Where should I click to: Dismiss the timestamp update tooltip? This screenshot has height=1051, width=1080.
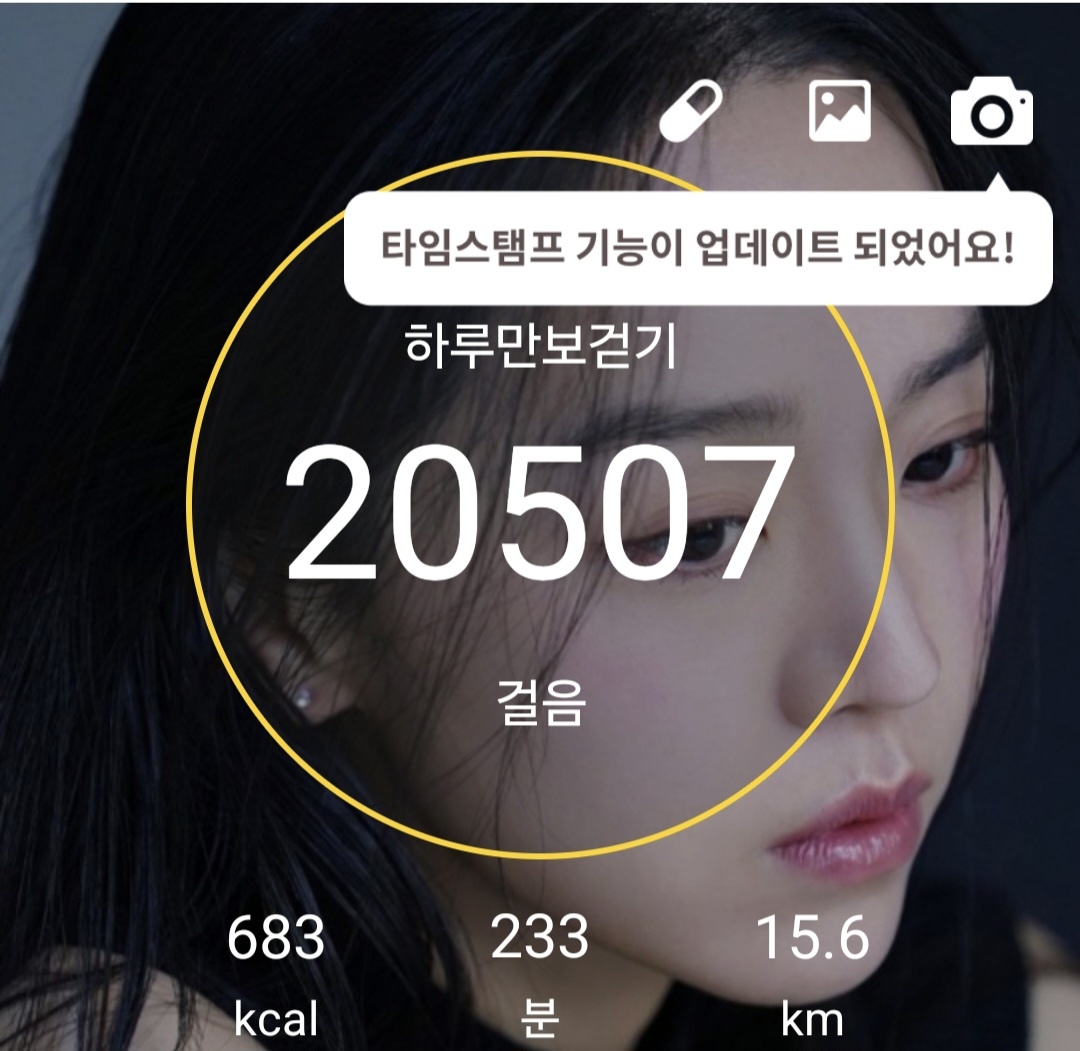(x=697, y=248)
